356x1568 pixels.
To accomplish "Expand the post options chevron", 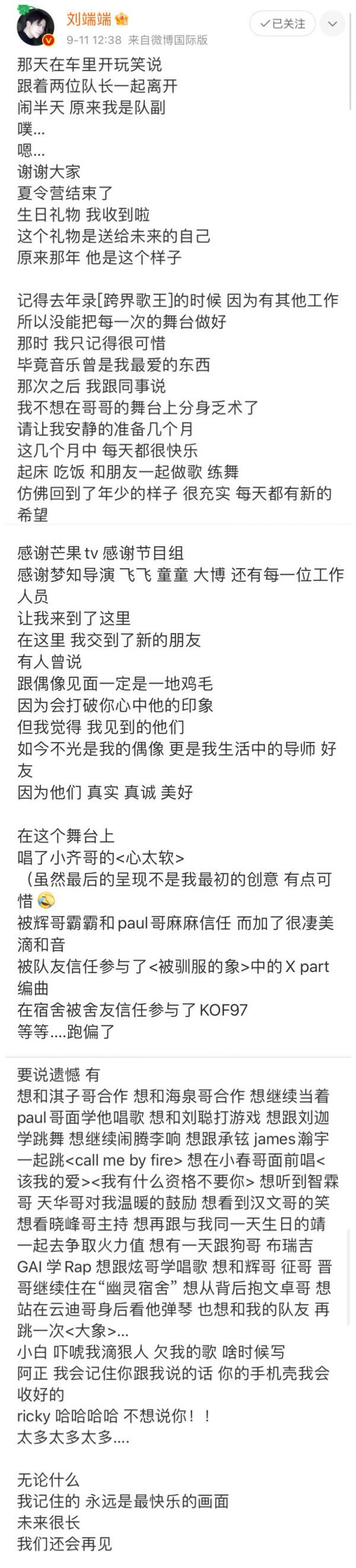I will (332, 24).
